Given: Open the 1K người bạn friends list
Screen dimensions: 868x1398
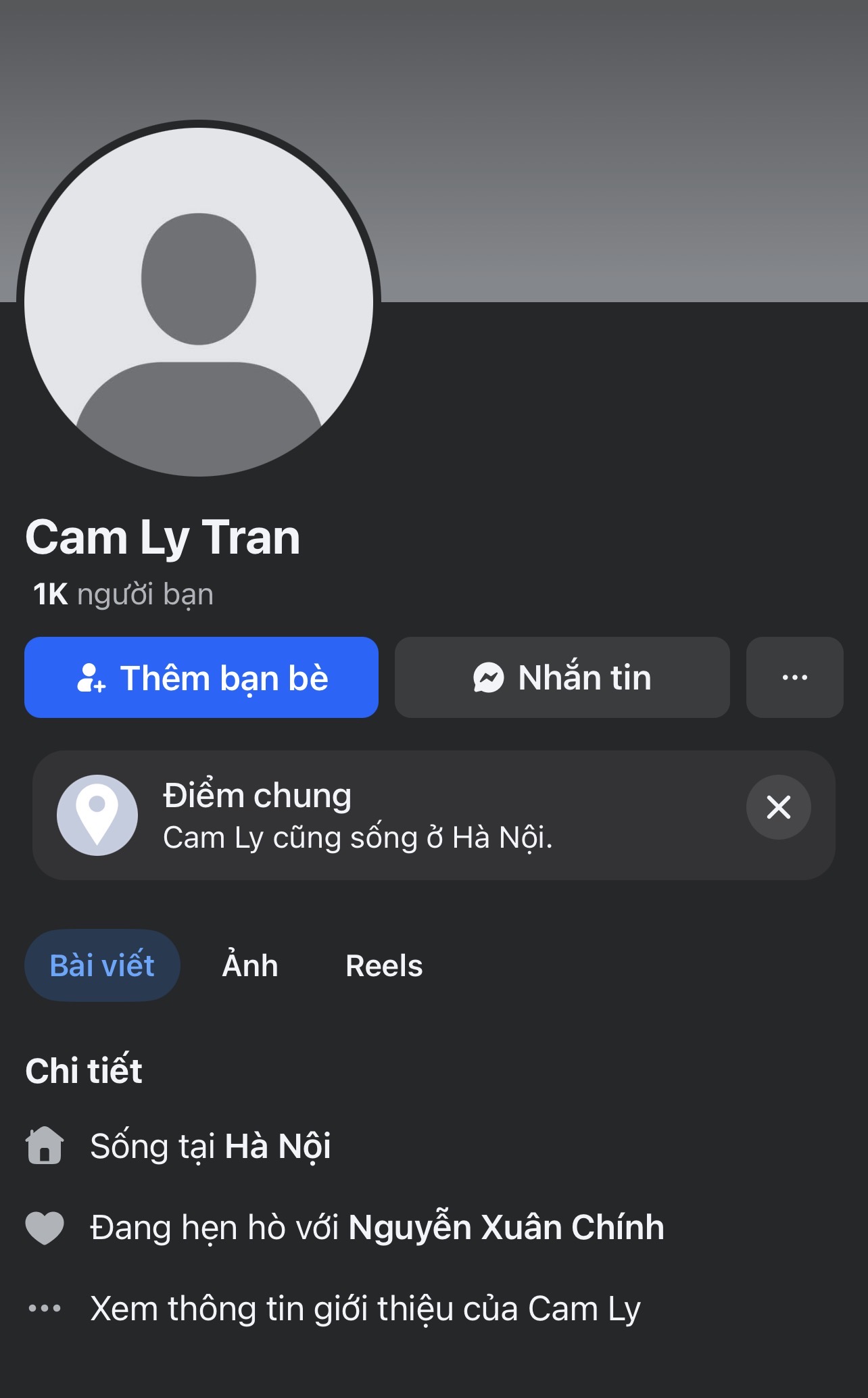Looking at the screenshot, I should coord(124,594).
